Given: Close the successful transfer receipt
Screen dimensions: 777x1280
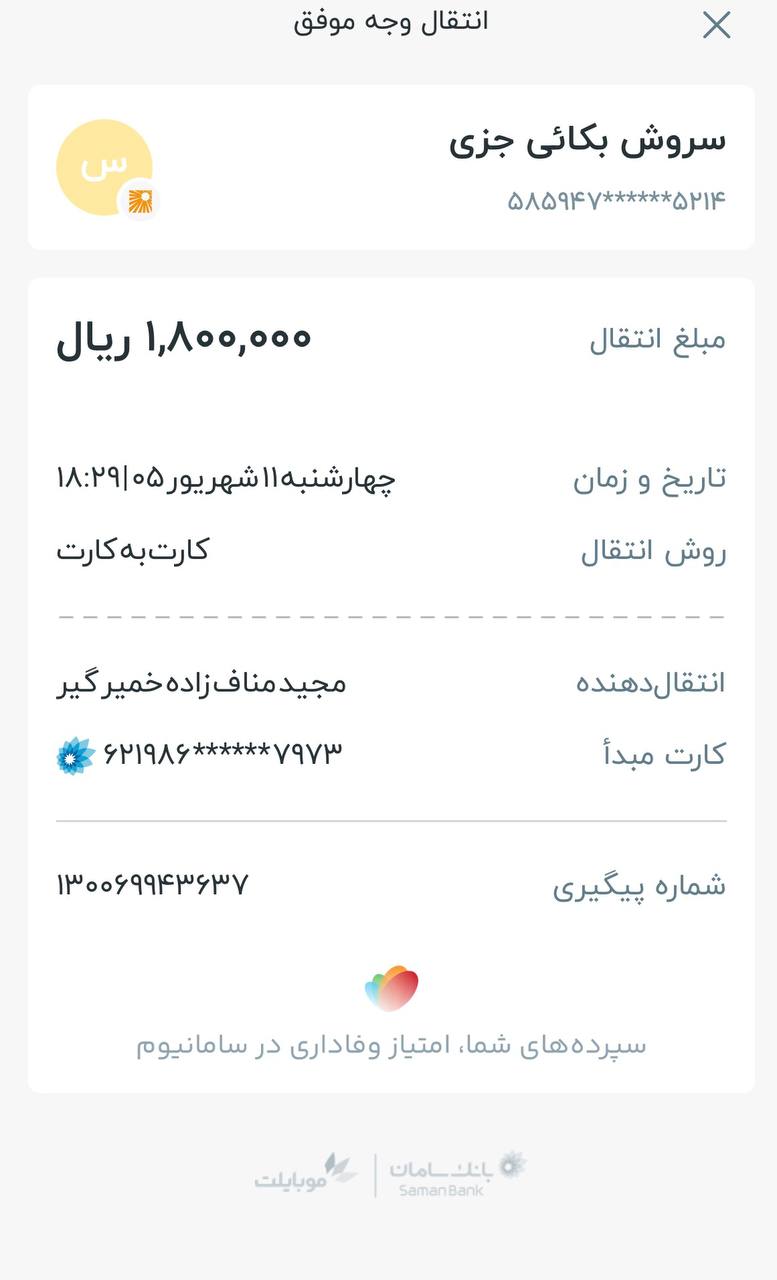Looking at the screenshot, I should pos(716,25).
